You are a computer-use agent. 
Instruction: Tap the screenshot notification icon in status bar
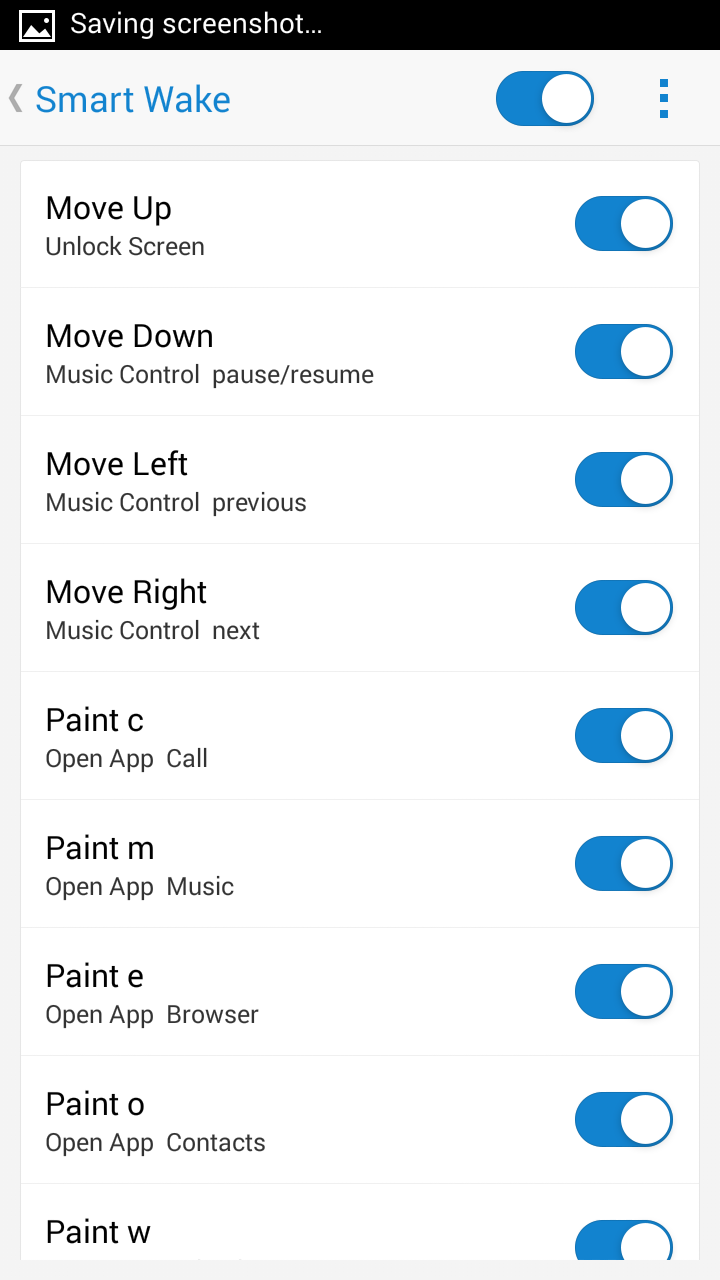pyautogui.click(x=38, y=25)
